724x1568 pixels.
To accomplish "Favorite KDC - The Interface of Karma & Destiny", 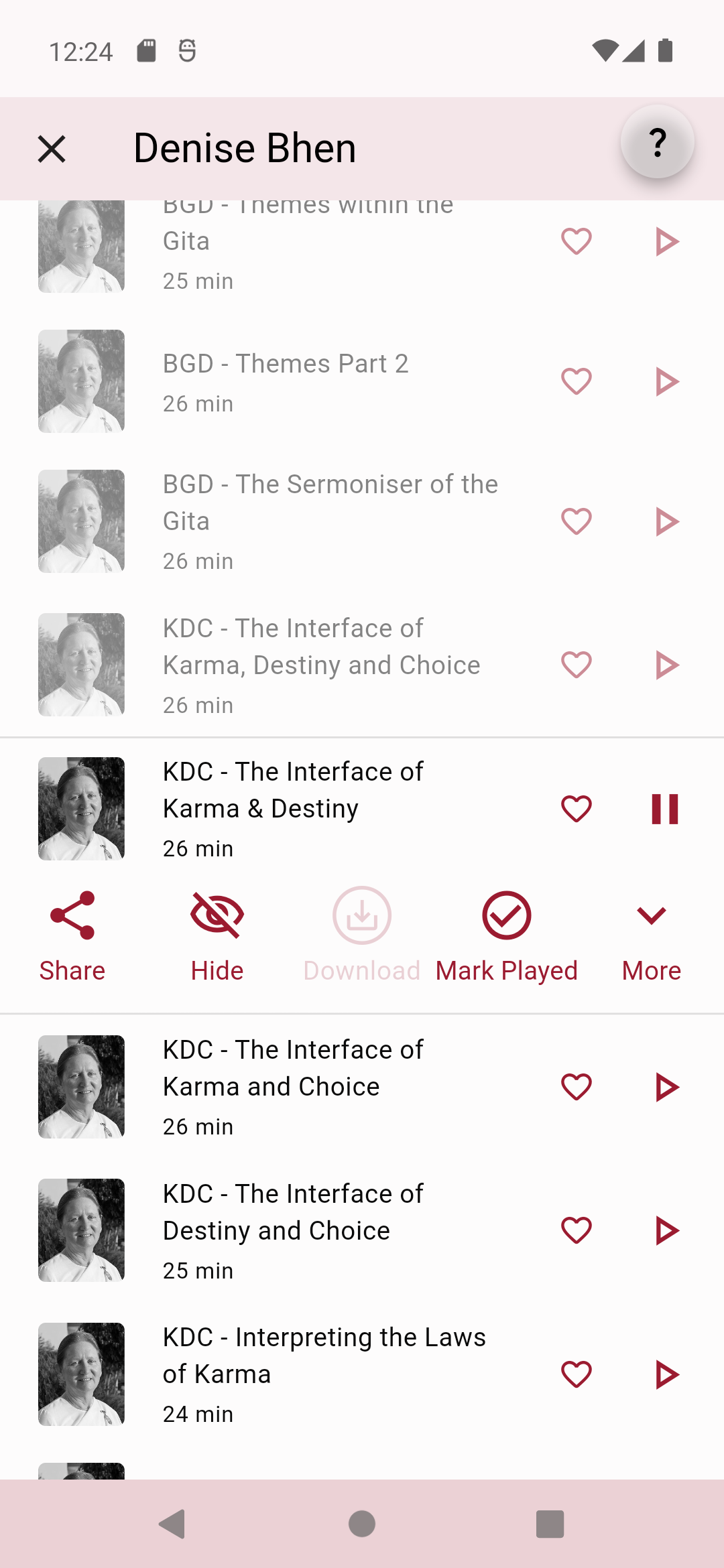I will (x=577, y=809).
